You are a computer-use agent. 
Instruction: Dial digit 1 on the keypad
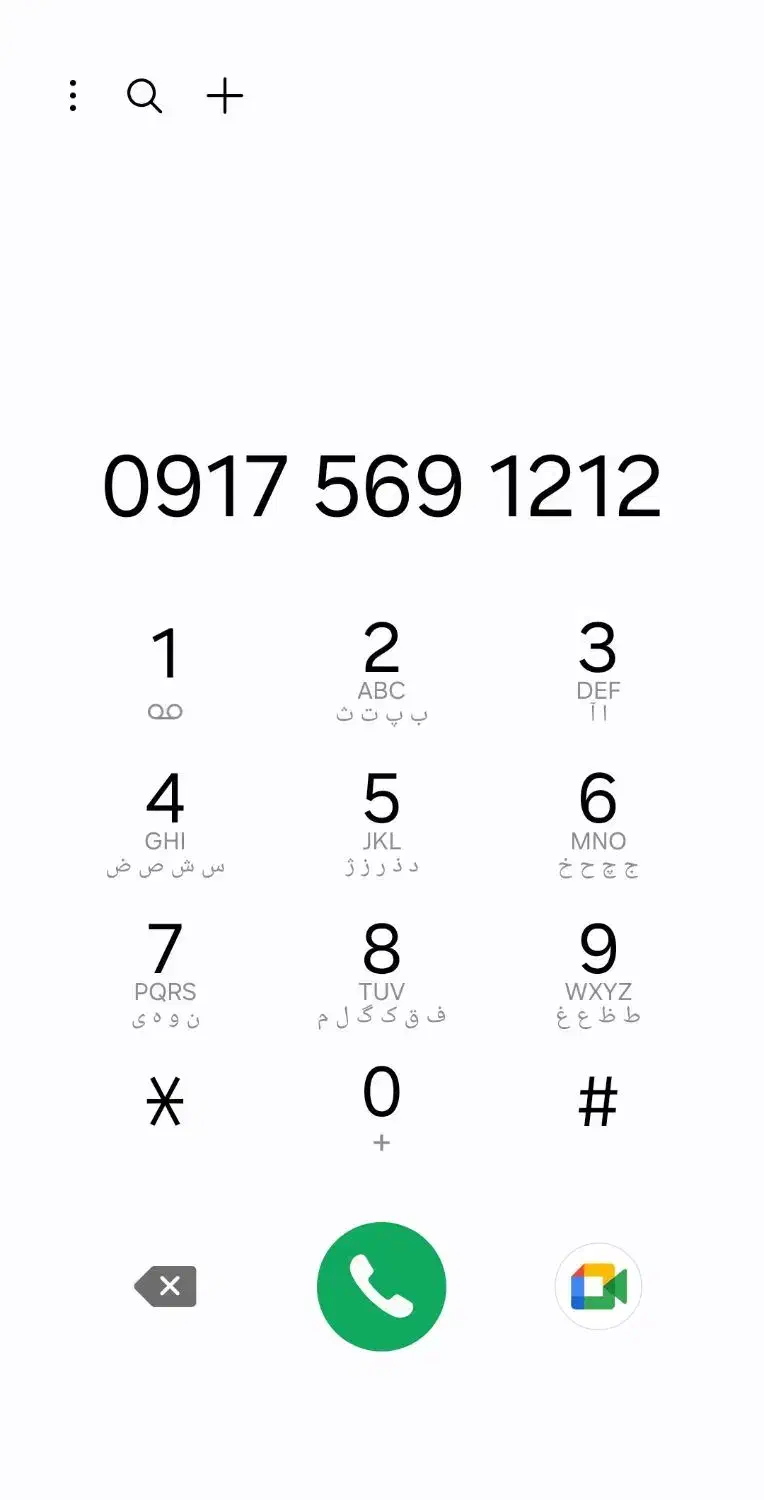(x=165, y=668)
